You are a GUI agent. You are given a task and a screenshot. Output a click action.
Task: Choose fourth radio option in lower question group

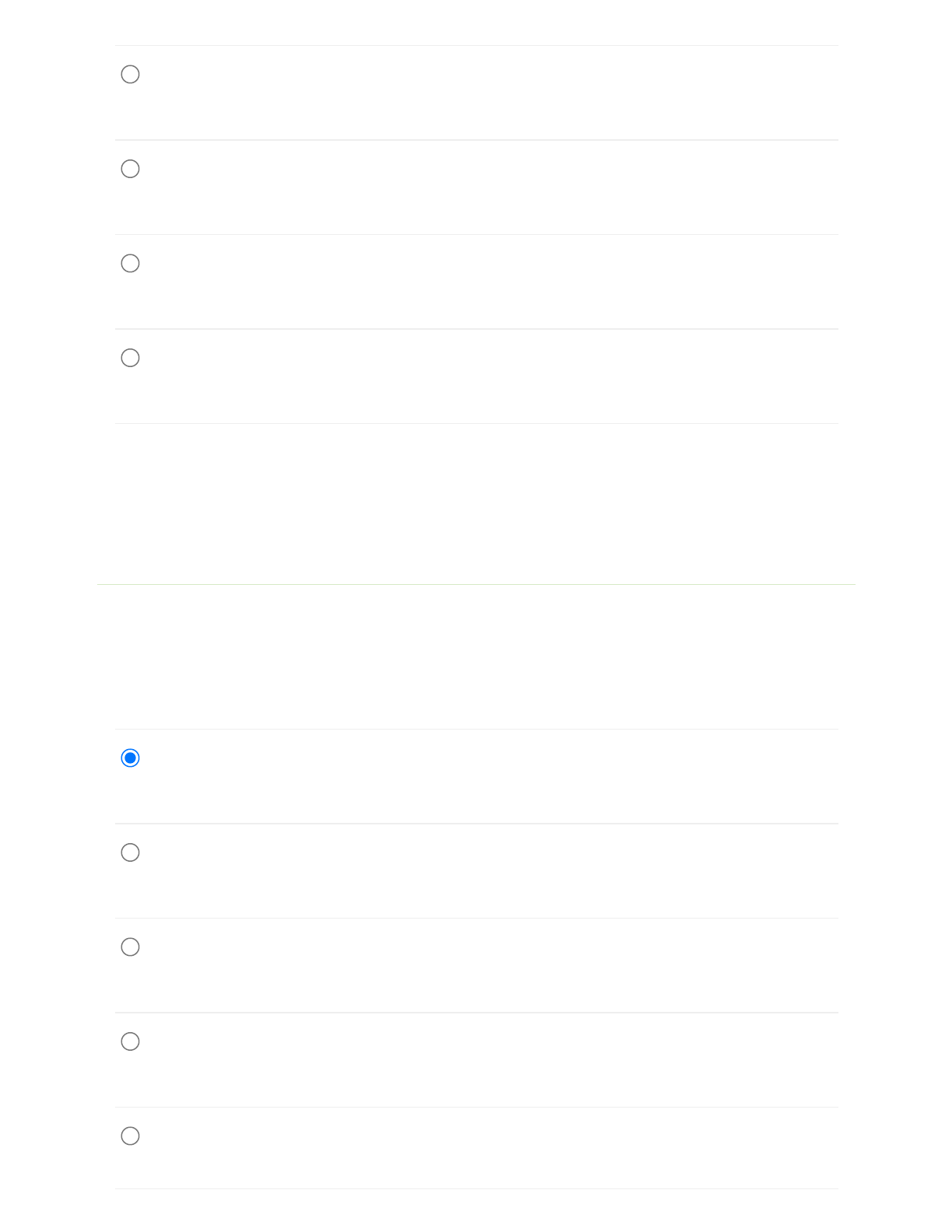130,1041
